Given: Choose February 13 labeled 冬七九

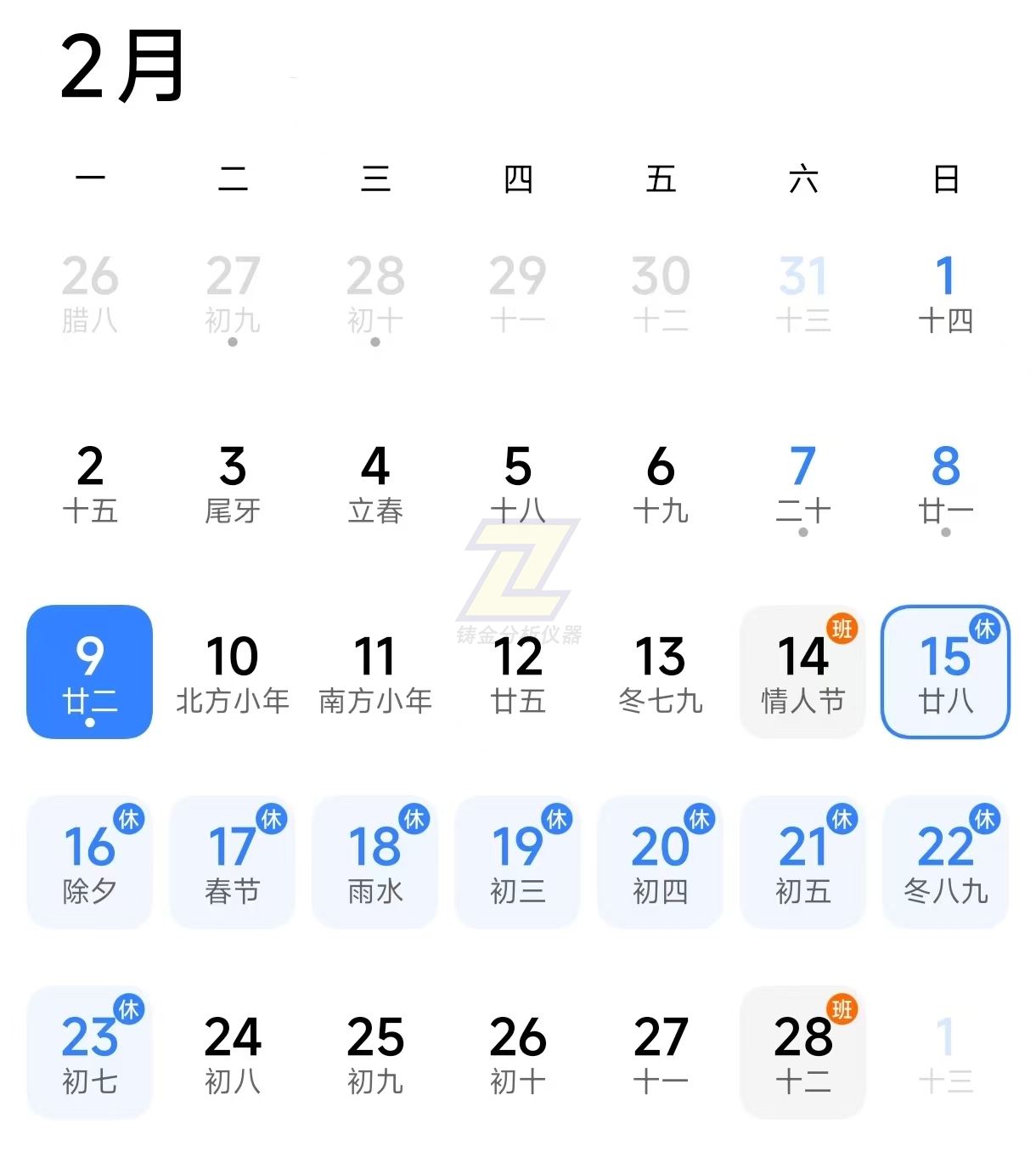Looking at the screenshot, I should pos(661,671).
